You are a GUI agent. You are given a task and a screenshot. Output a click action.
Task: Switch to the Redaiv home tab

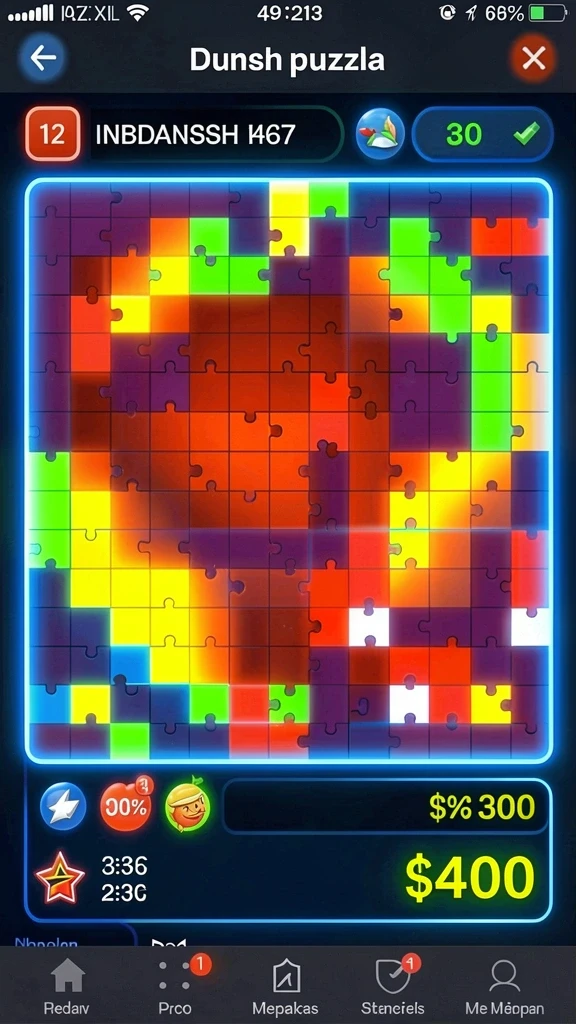coord(67,986)
